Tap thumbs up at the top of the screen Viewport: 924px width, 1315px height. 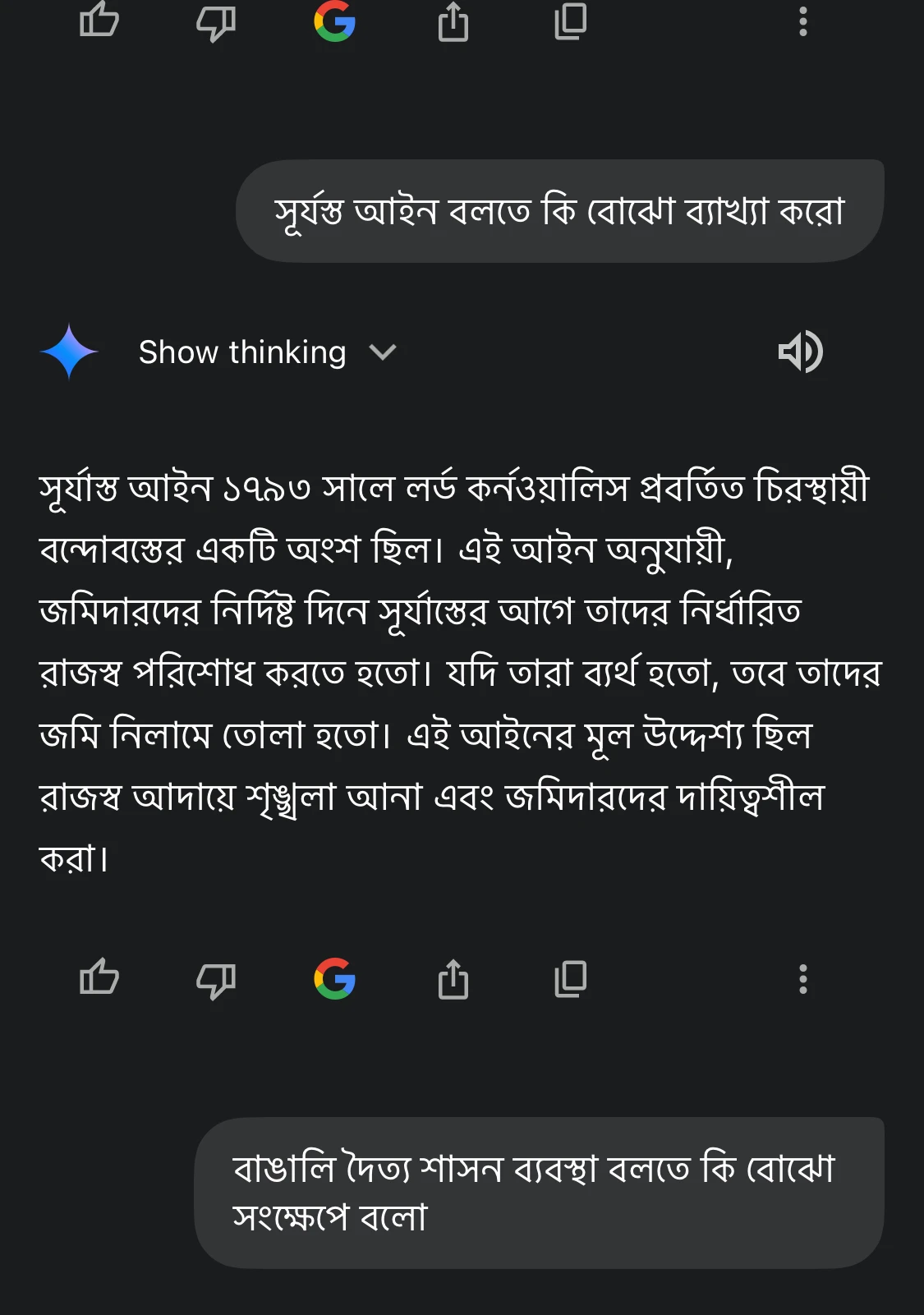coord(99,21)
